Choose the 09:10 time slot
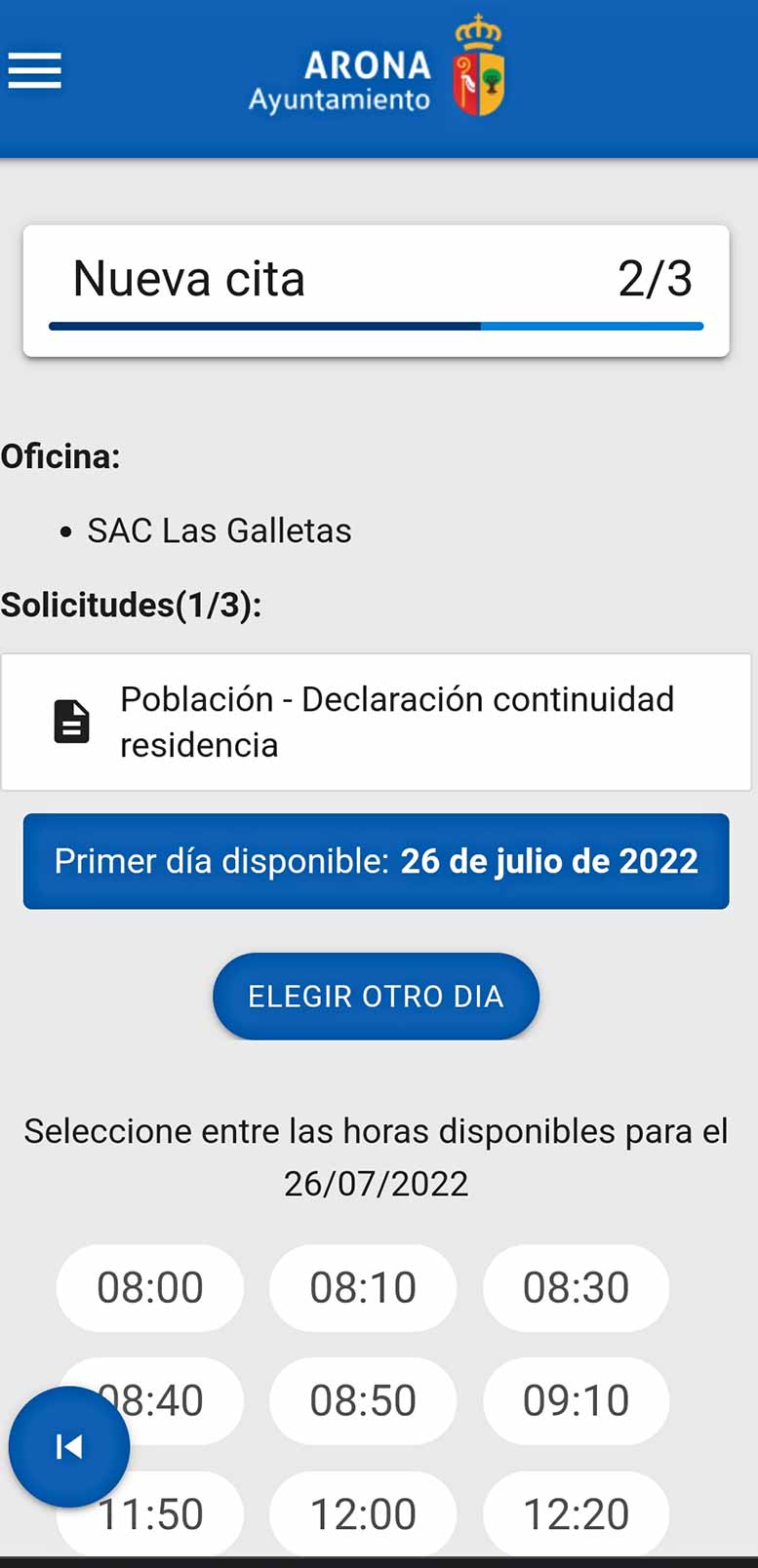Image resolution: width=758 pixels, height=1568 pixels. click(576, 1400)
